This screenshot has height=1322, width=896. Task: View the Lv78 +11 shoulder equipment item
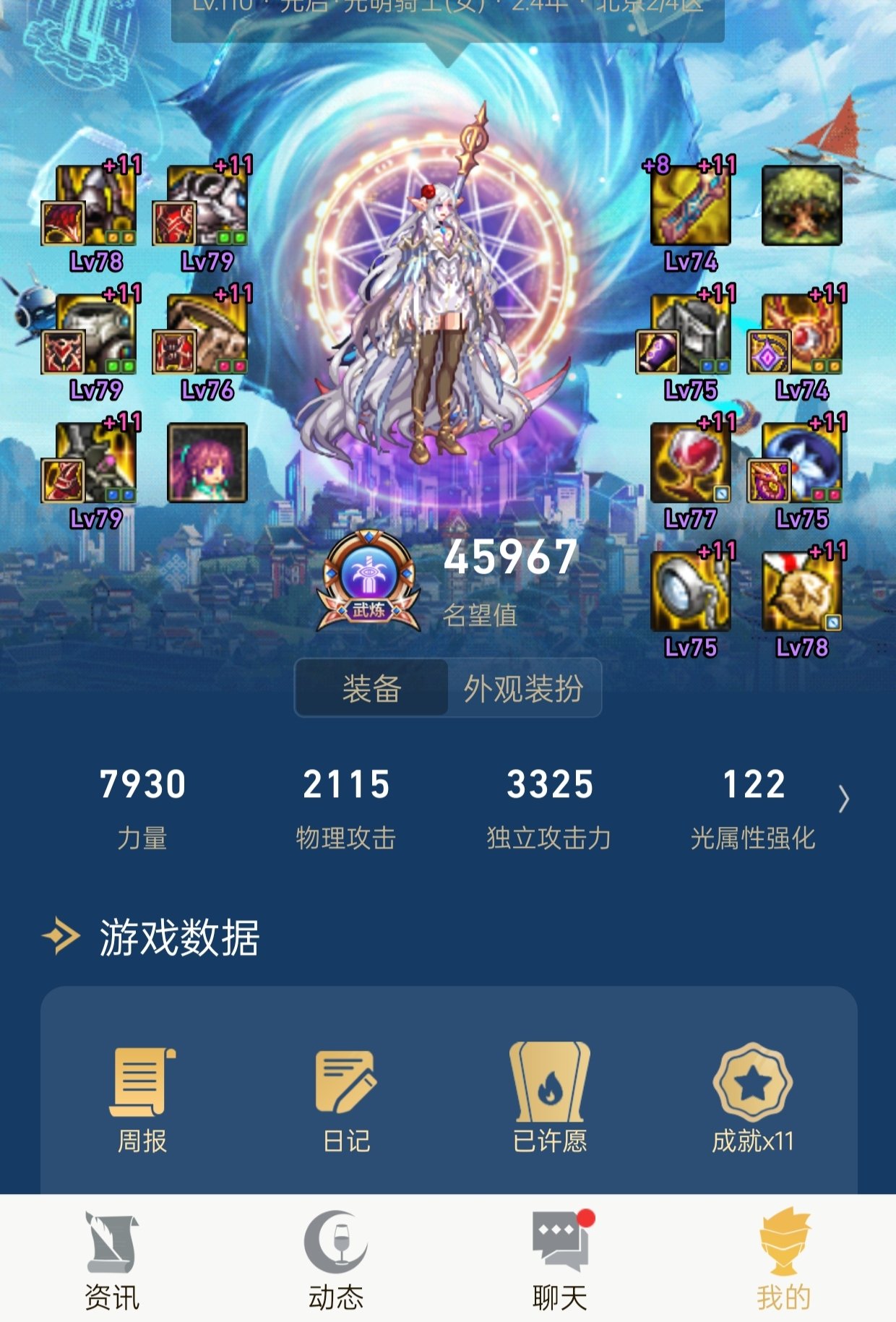click(x=96, y=206)
